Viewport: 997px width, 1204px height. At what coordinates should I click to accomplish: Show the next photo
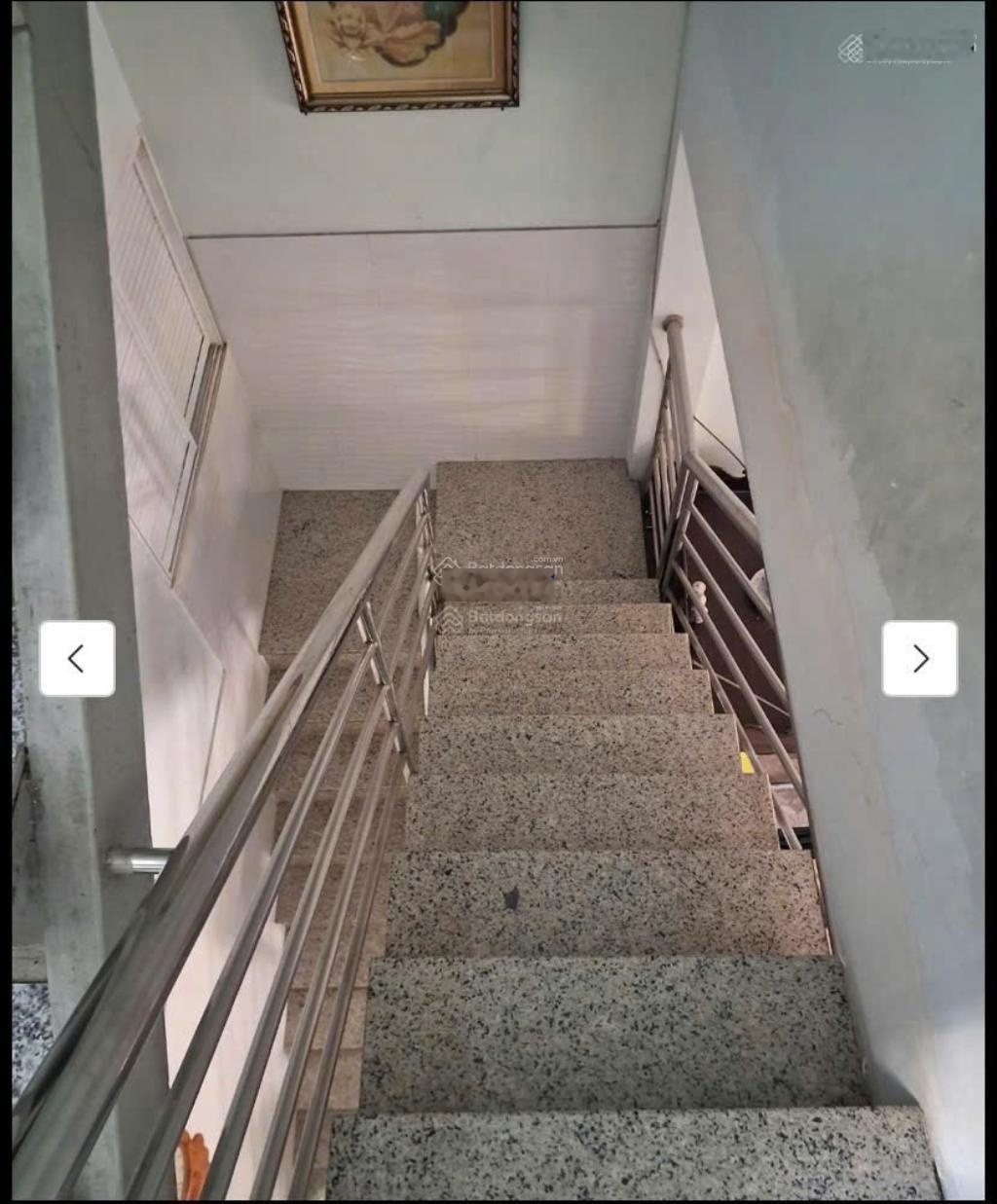click(x=919, y=659)
